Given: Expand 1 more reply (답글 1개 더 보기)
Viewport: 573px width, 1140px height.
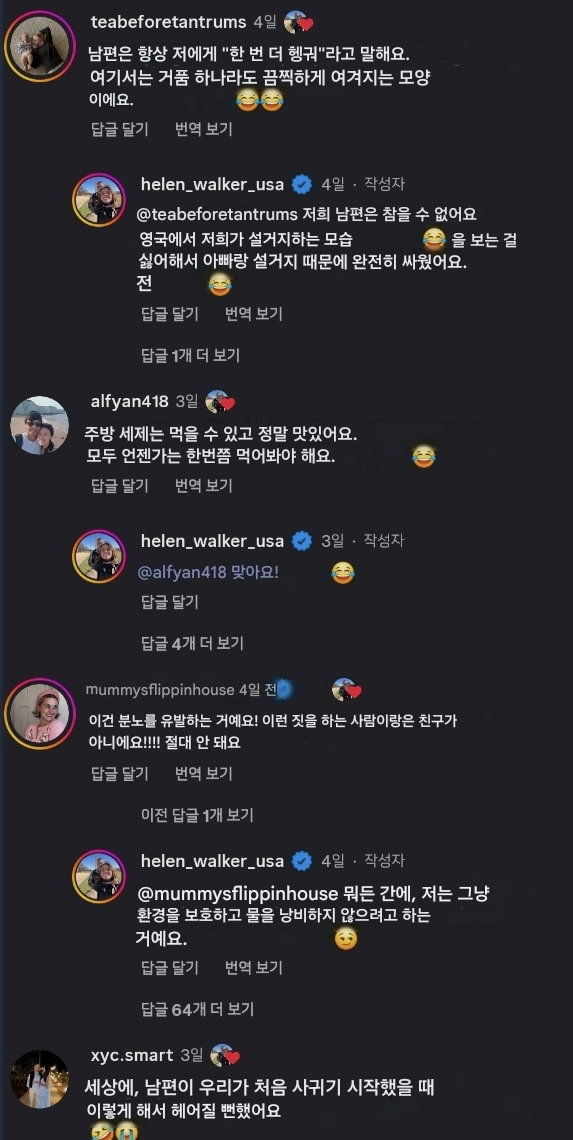Looking at the screenshot, I should tap(191, 356).
